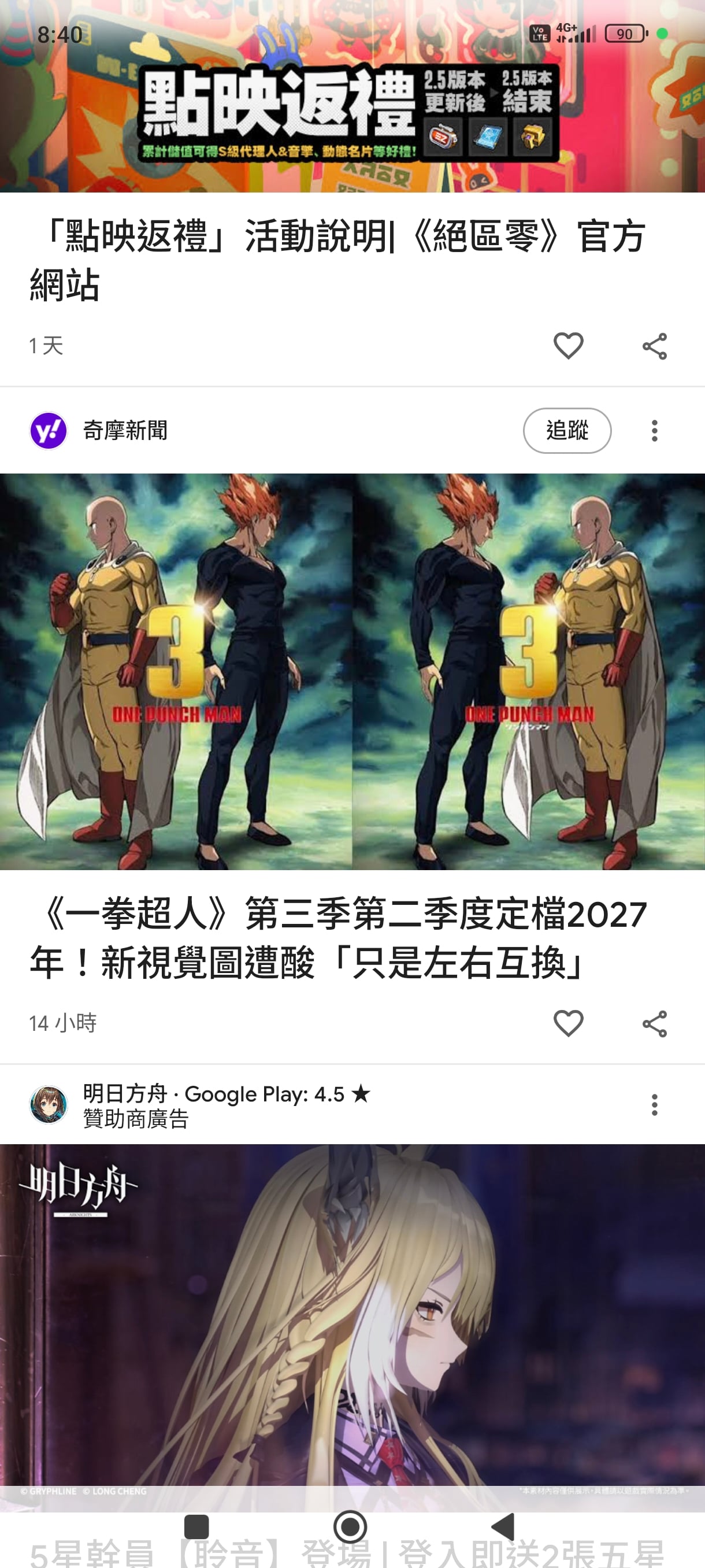
Task: Like the 點映返禮 絕區零 article
Action: (x=568, y=346)
